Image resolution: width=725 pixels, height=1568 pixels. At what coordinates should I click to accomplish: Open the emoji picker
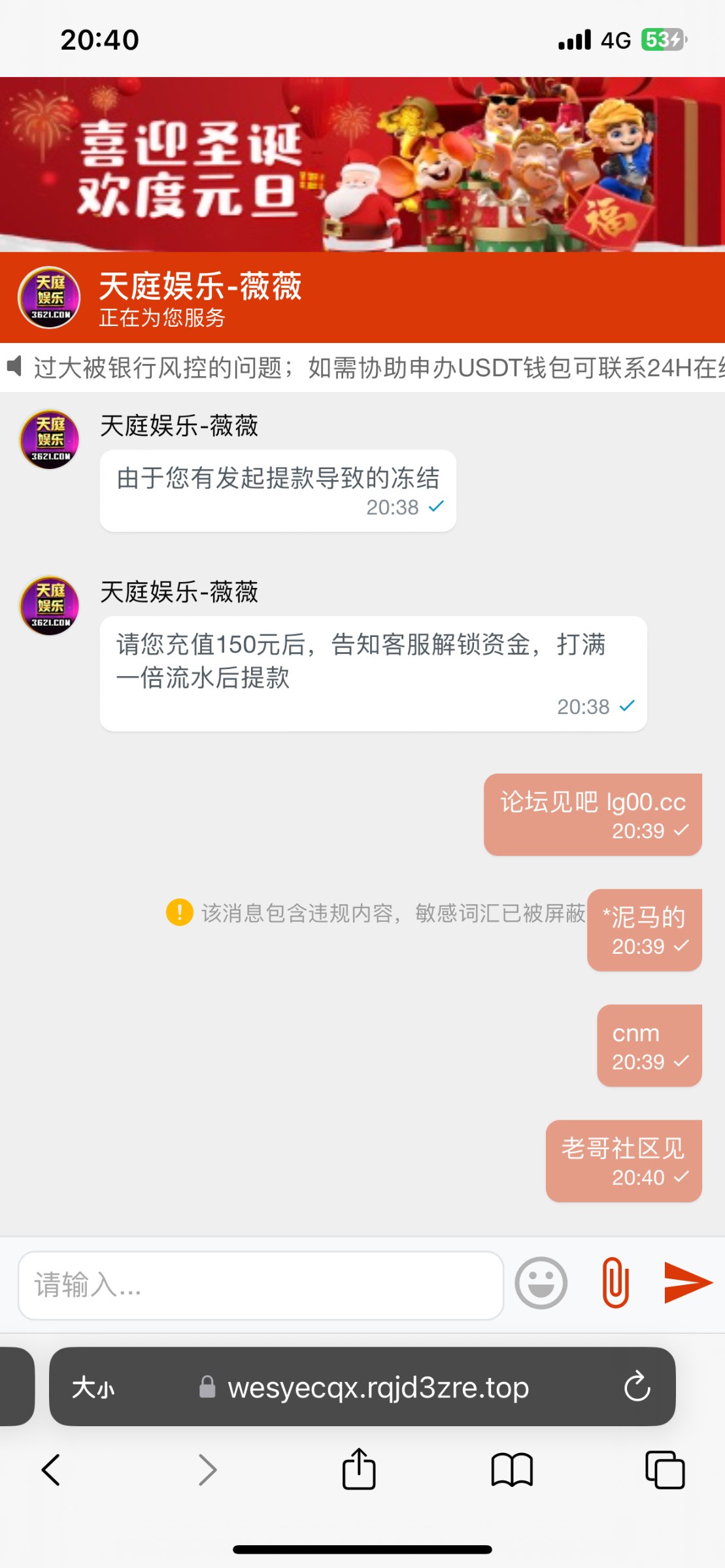pos(541,1282)
